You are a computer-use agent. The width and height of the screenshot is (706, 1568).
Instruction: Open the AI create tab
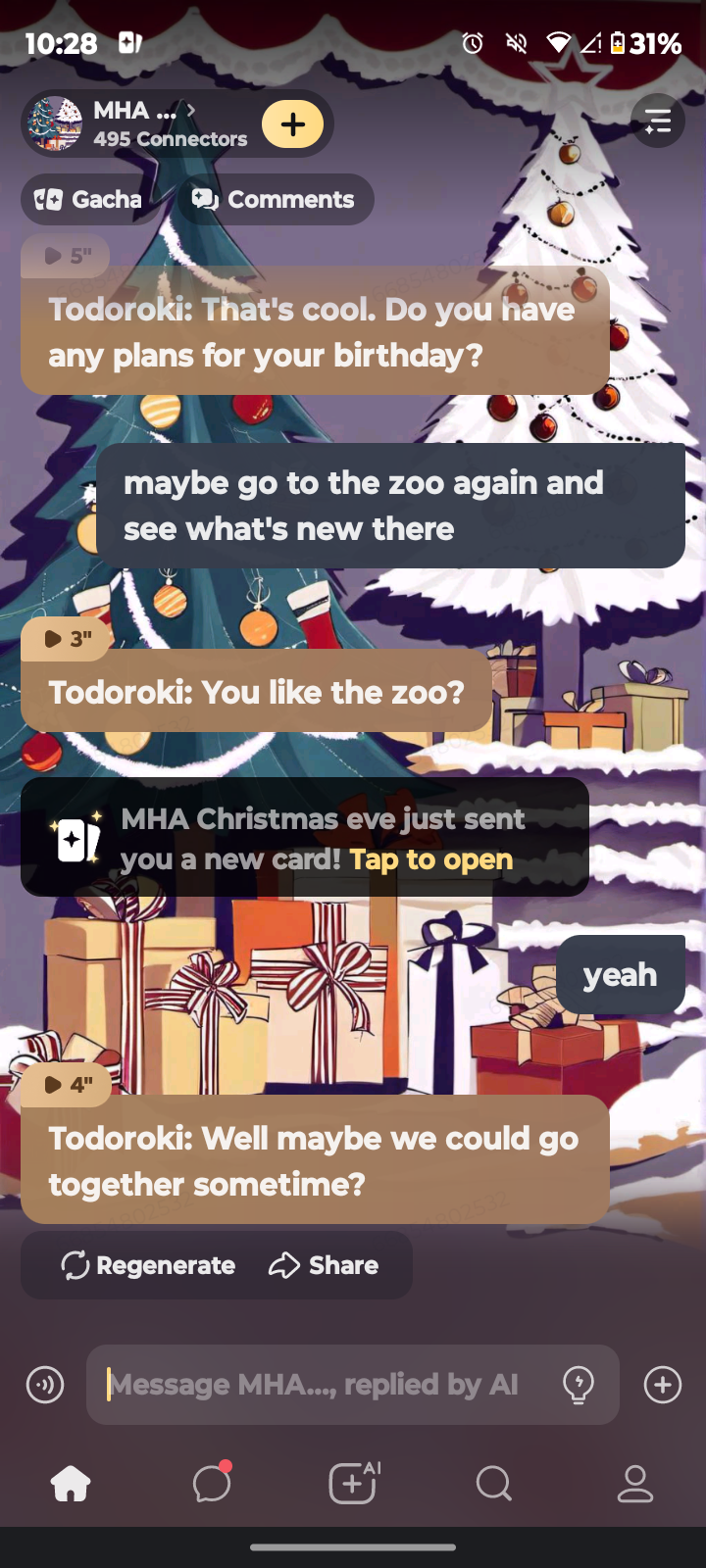point(353,1484)
